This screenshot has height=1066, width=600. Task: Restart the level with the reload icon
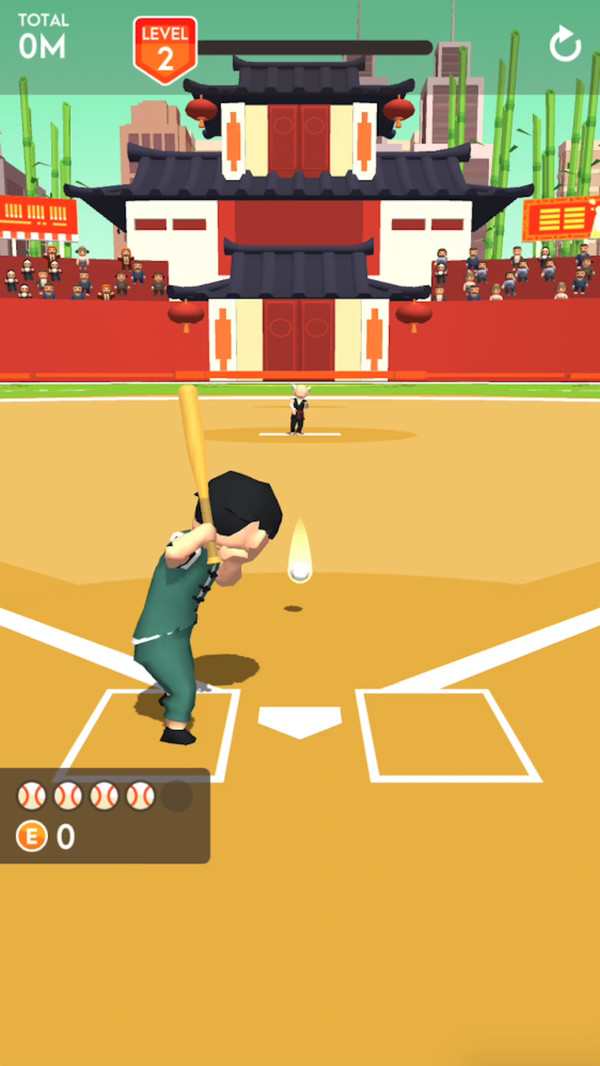(x=565, y=45)
